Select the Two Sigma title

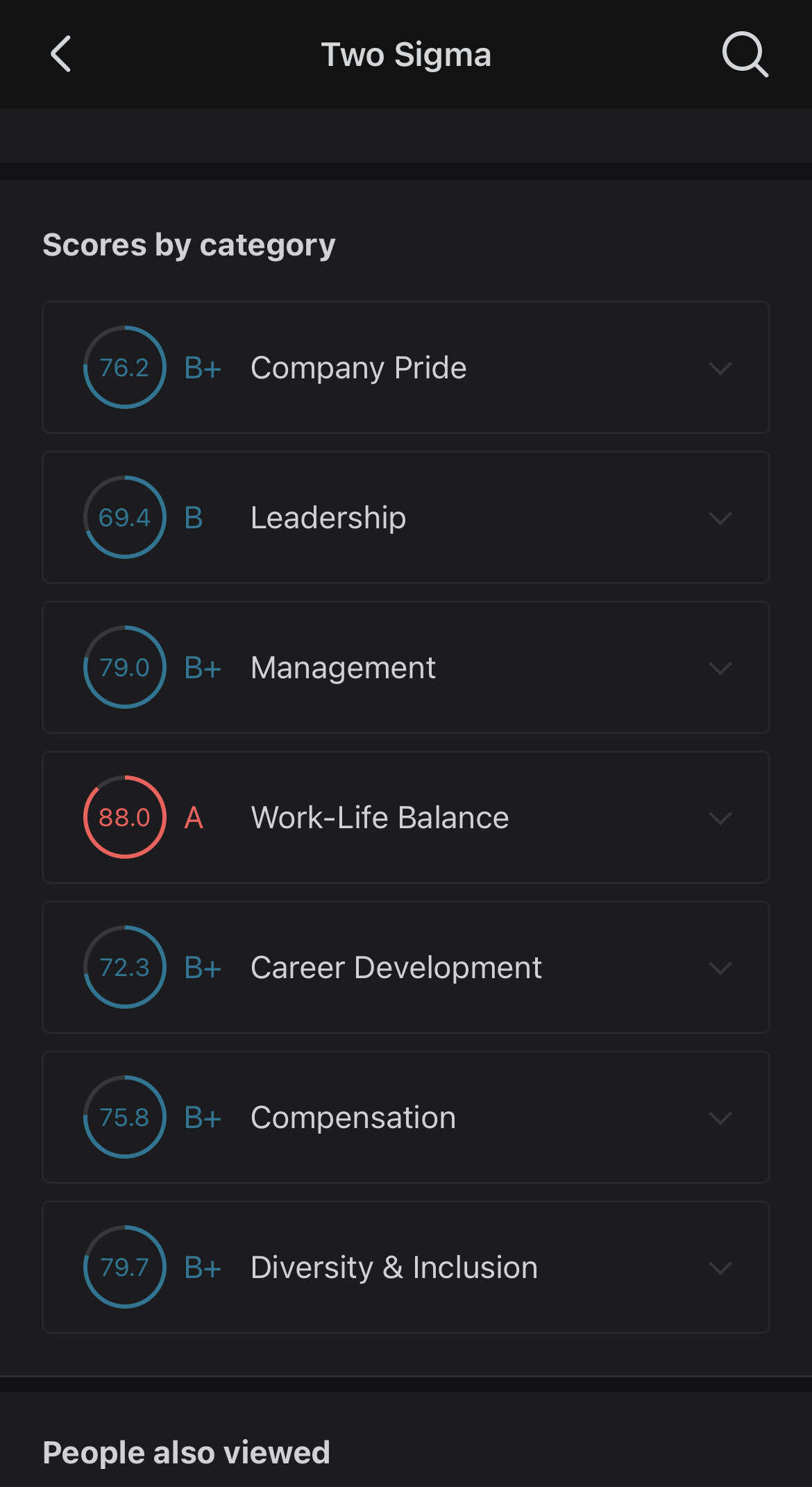[406, 54]
